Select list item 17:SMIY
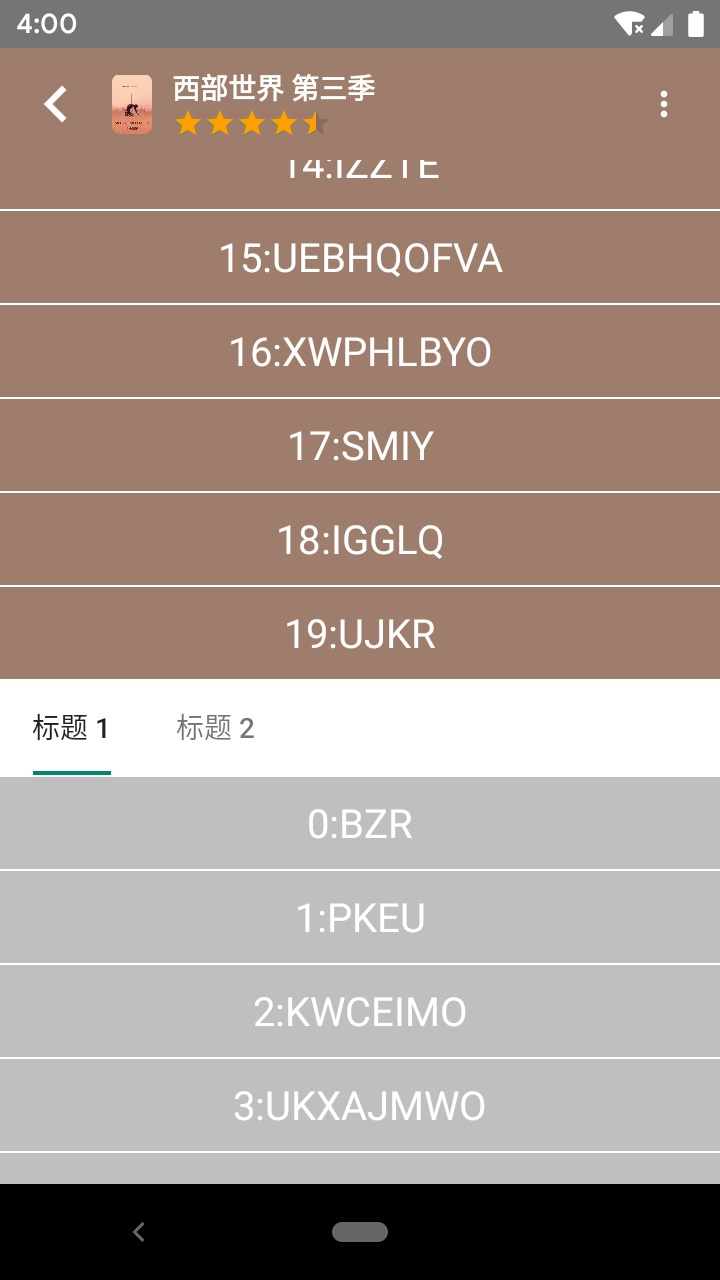Viewport: 720px width, 1280px height. click(360, 446)
